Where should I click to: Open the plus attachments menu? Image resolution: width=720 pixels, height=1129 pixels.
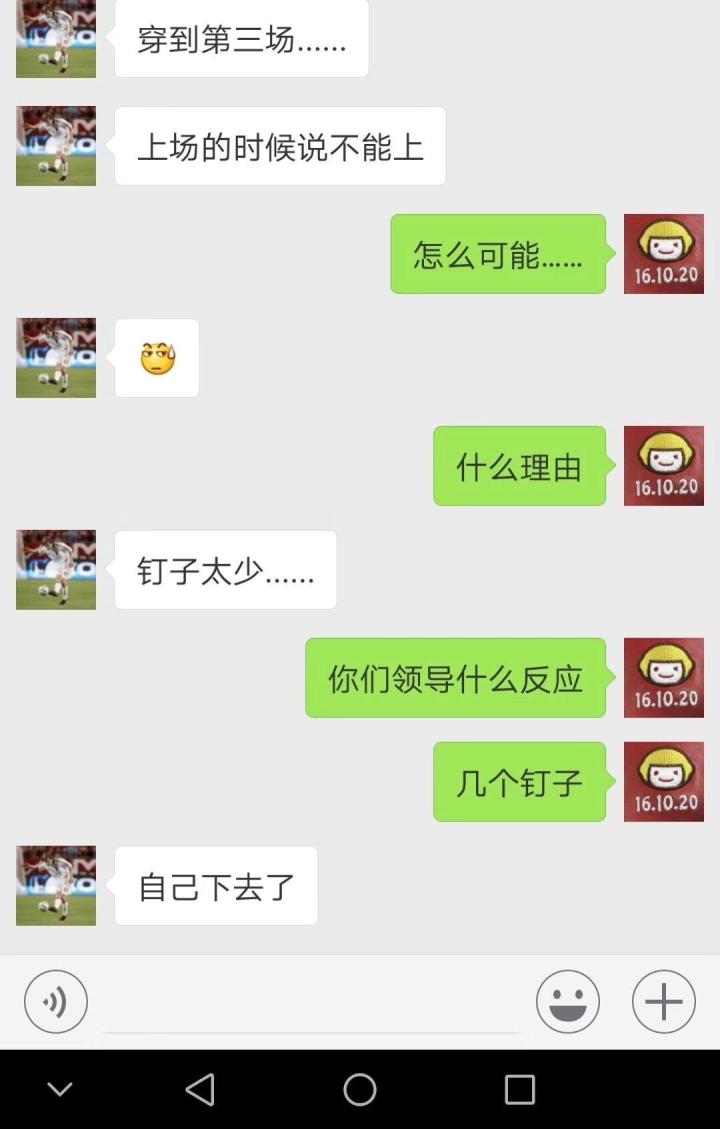[x=663, y=1001]
